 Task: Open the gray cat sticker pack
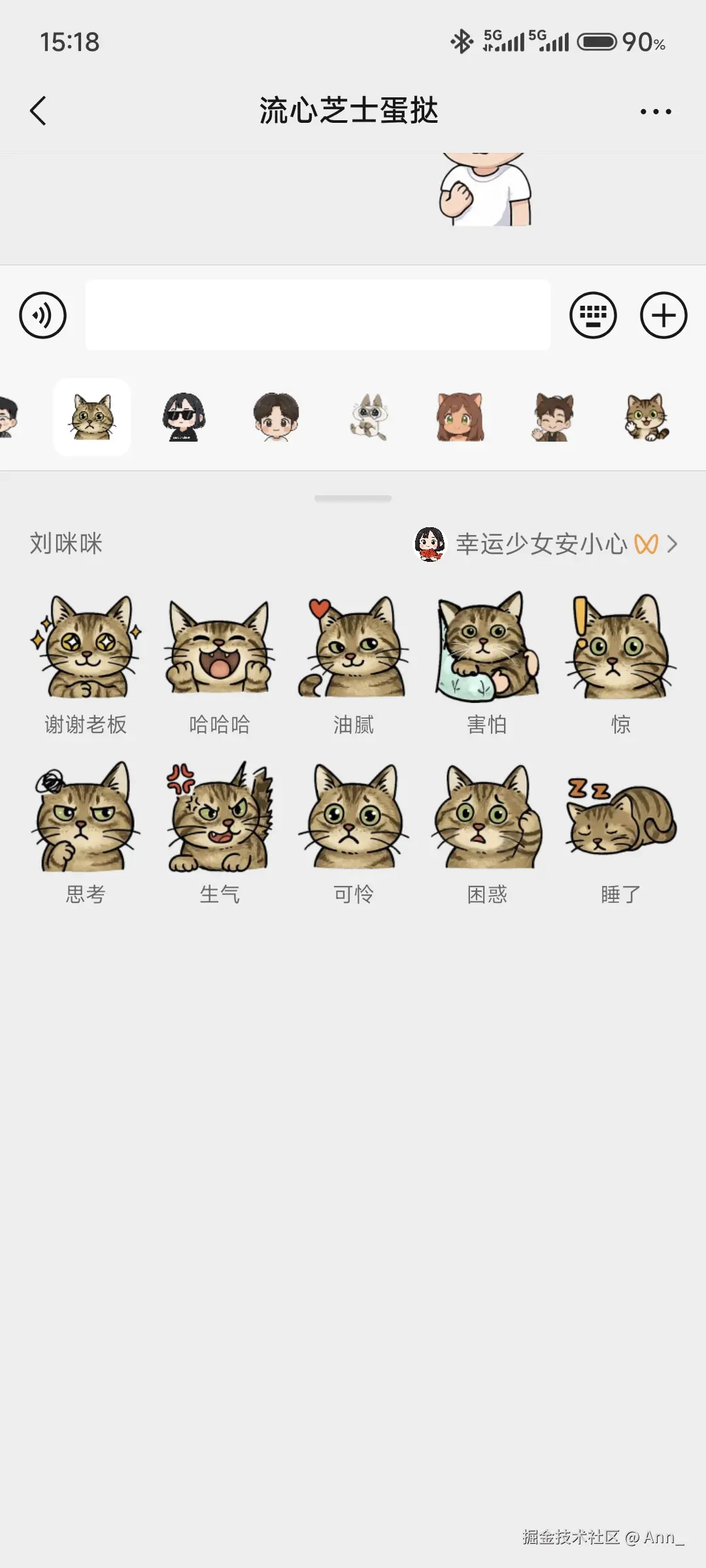pos(368,417)
